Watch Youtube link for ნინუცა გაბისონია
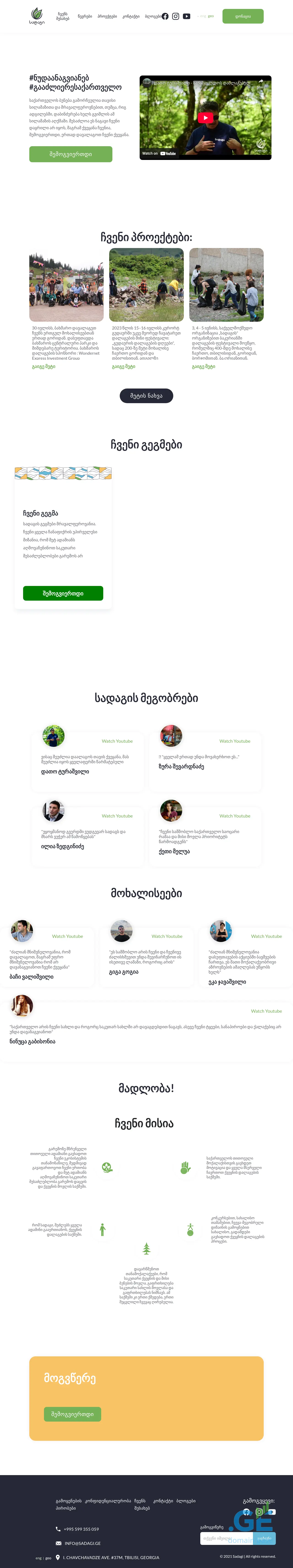 coord(266,1011)
